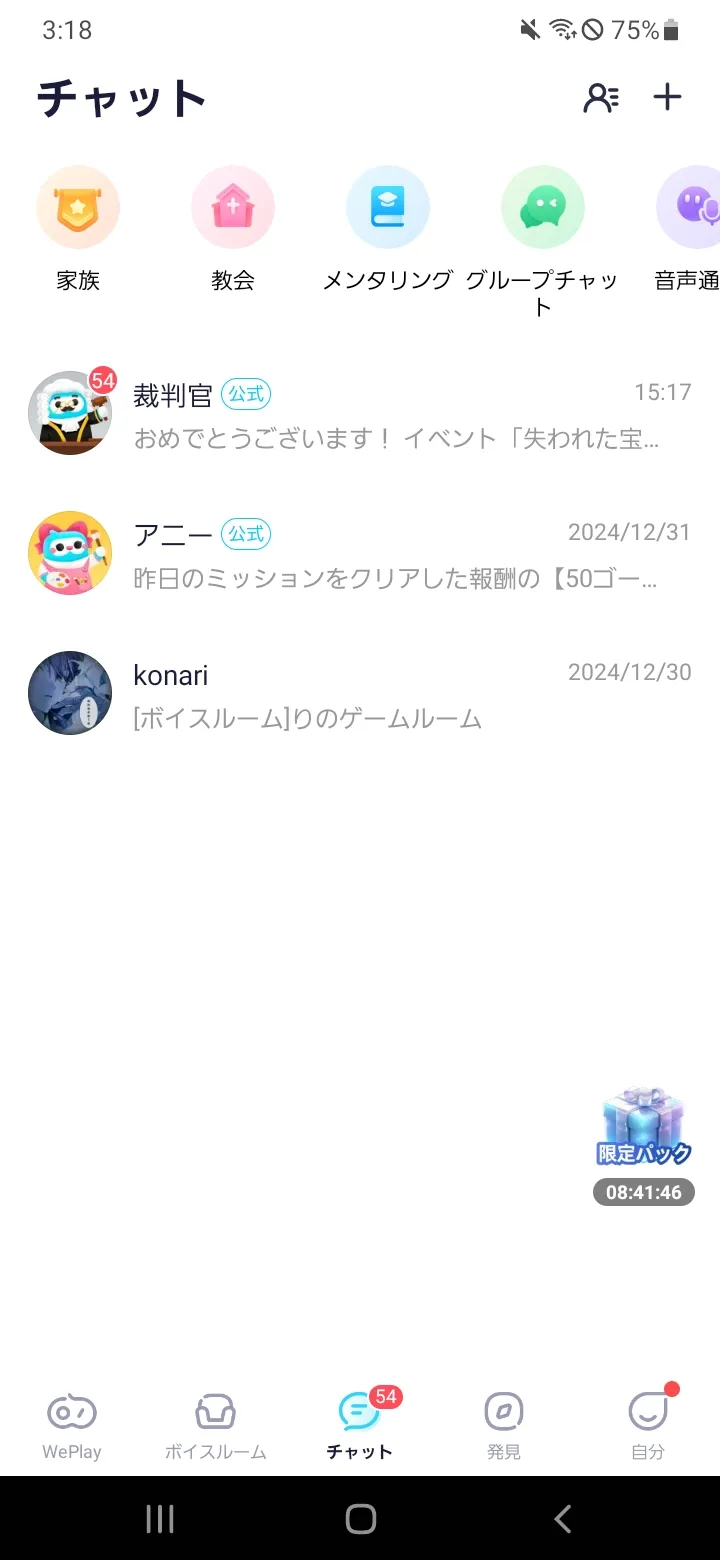This screenshot has width=720, height=1560.
Task: Select the チャット tab
Action: [x=360, y=1426]
